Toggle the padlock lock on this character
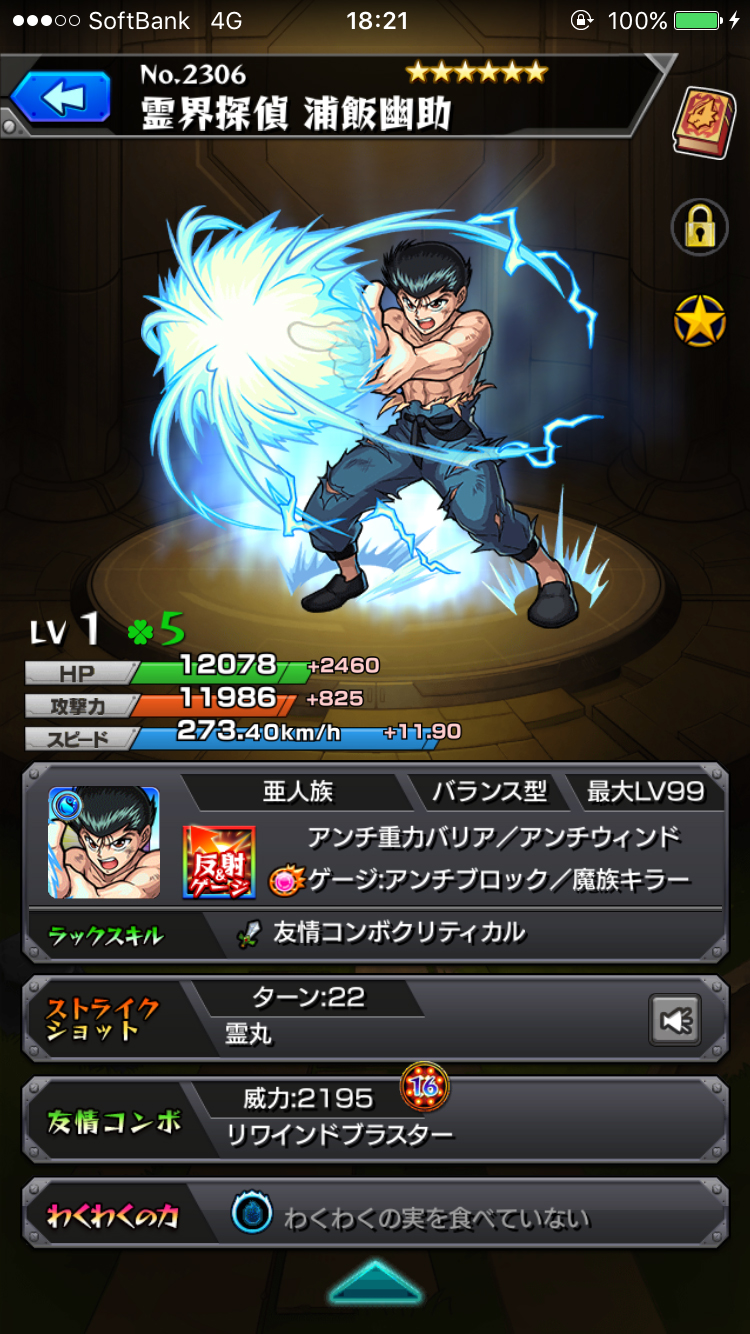Viewport: 750px width, 1334px height. coord(699,227)
